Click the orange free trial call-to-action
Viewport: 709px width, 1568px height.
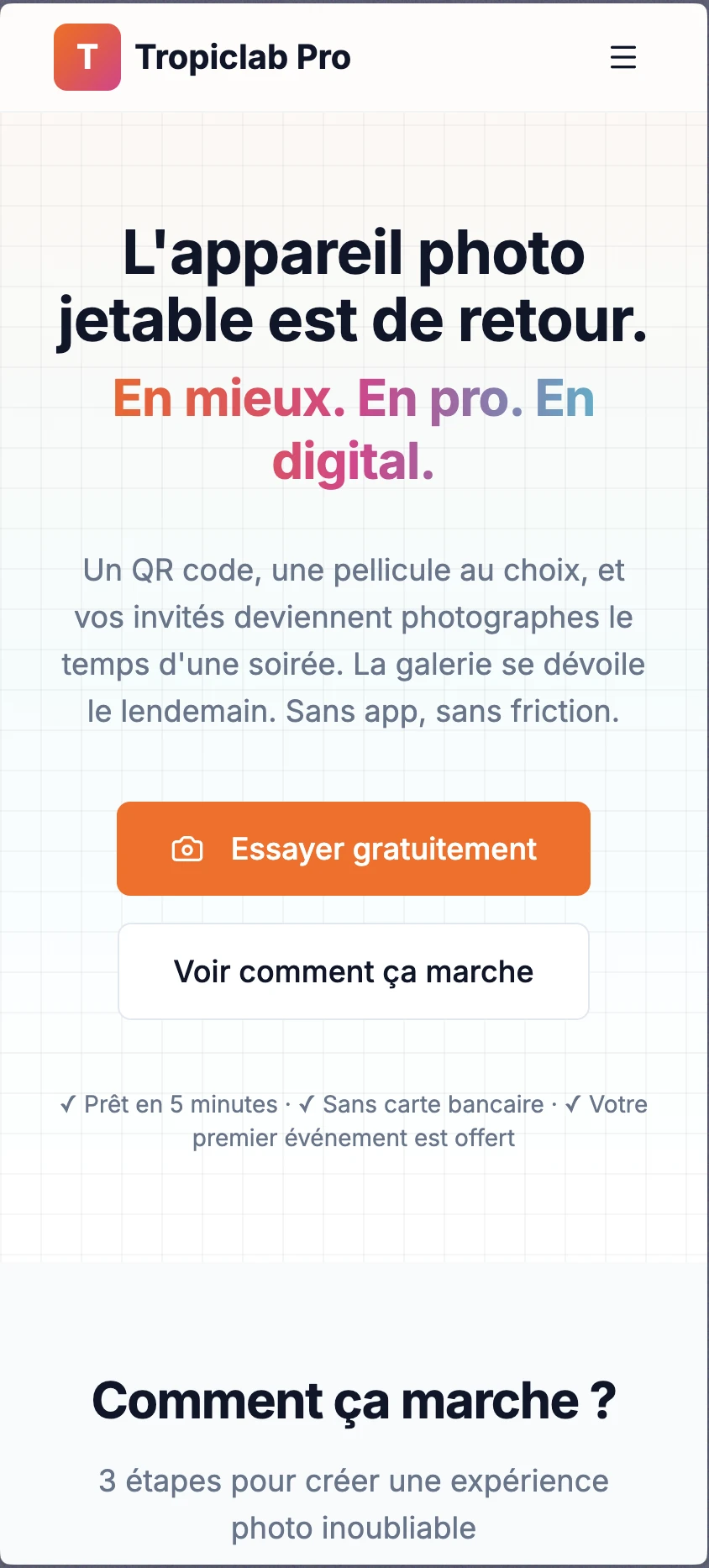354,849
